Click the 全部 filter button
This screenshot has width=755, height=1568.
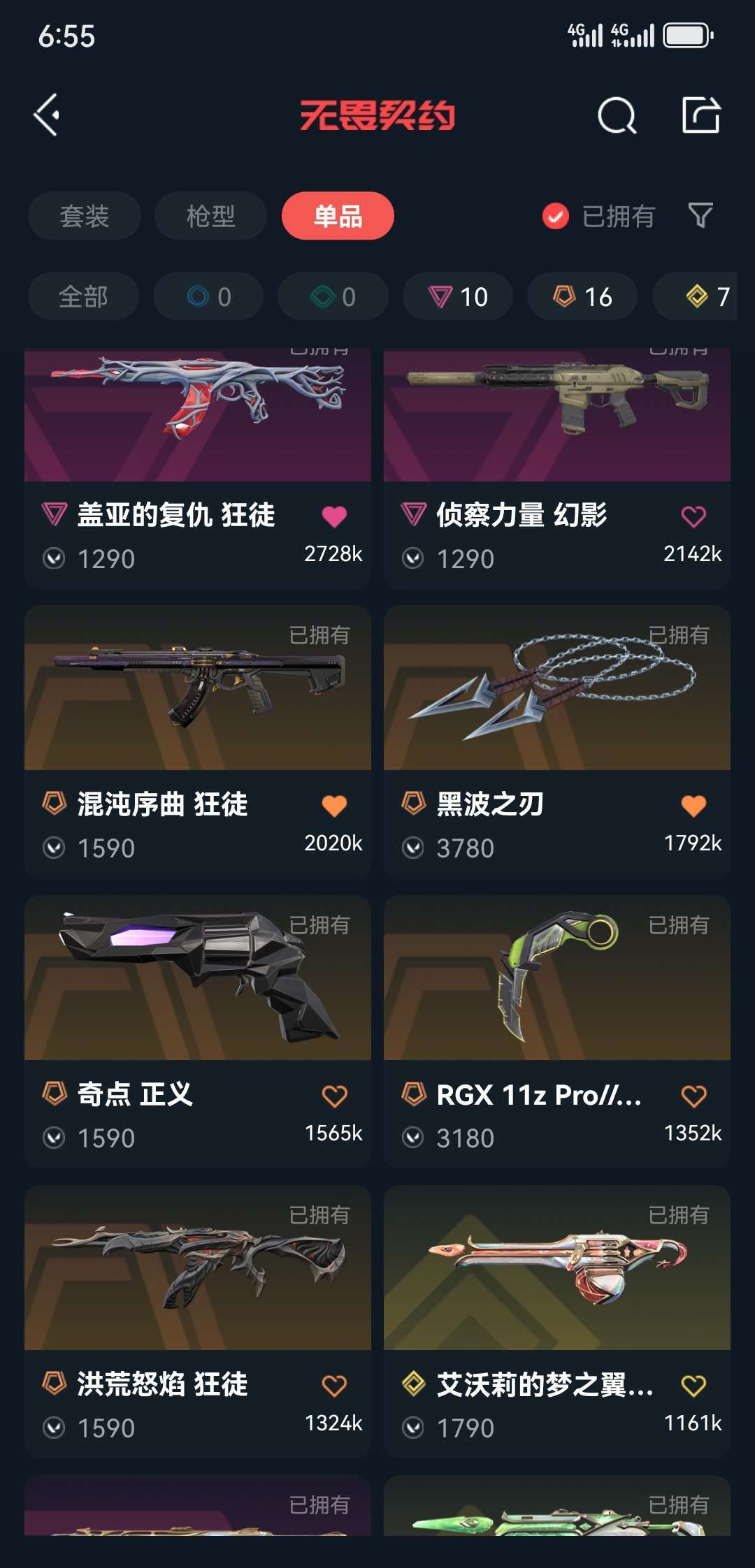82,296
